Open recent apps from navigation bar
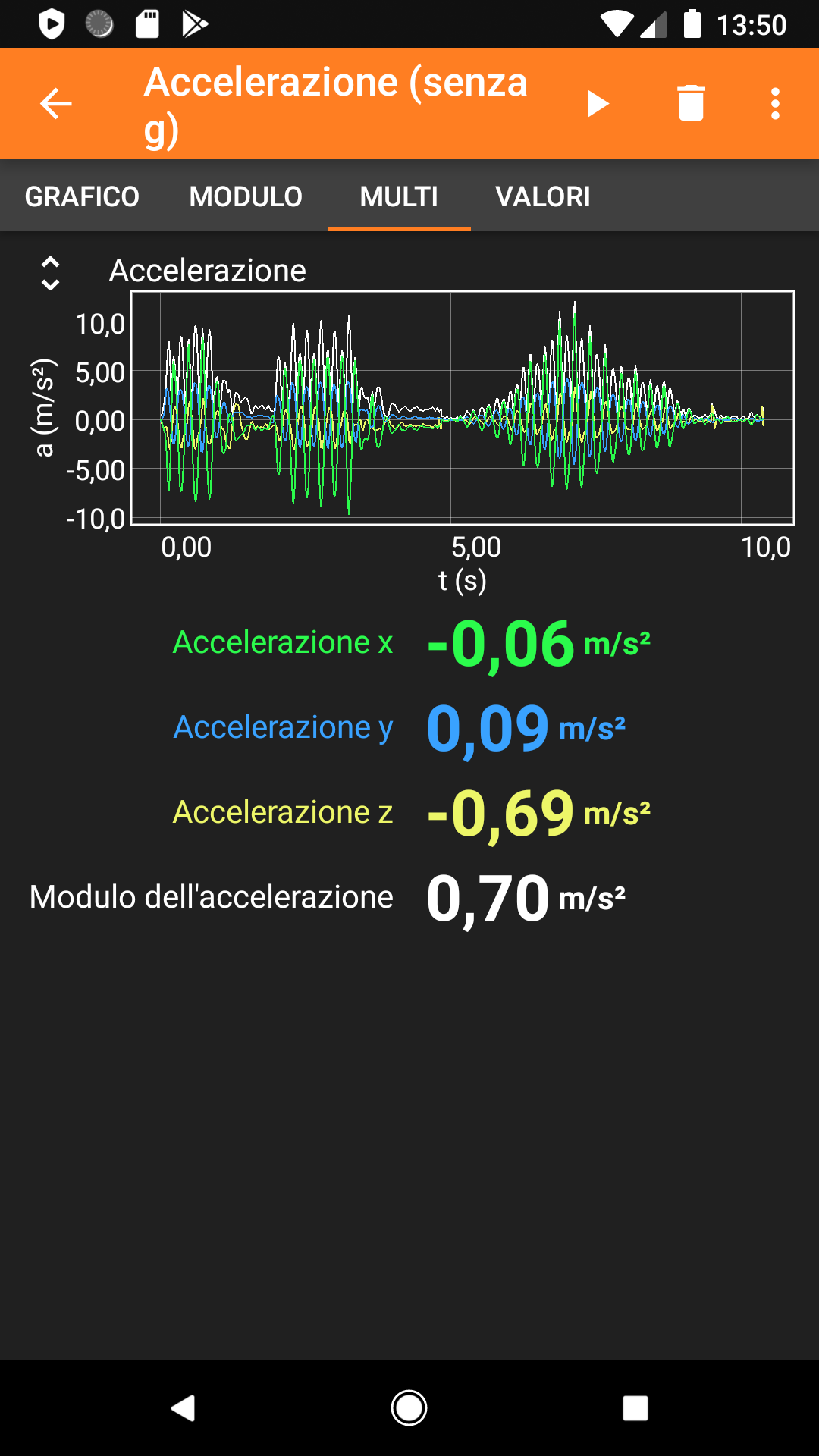 pos(635,1408)
